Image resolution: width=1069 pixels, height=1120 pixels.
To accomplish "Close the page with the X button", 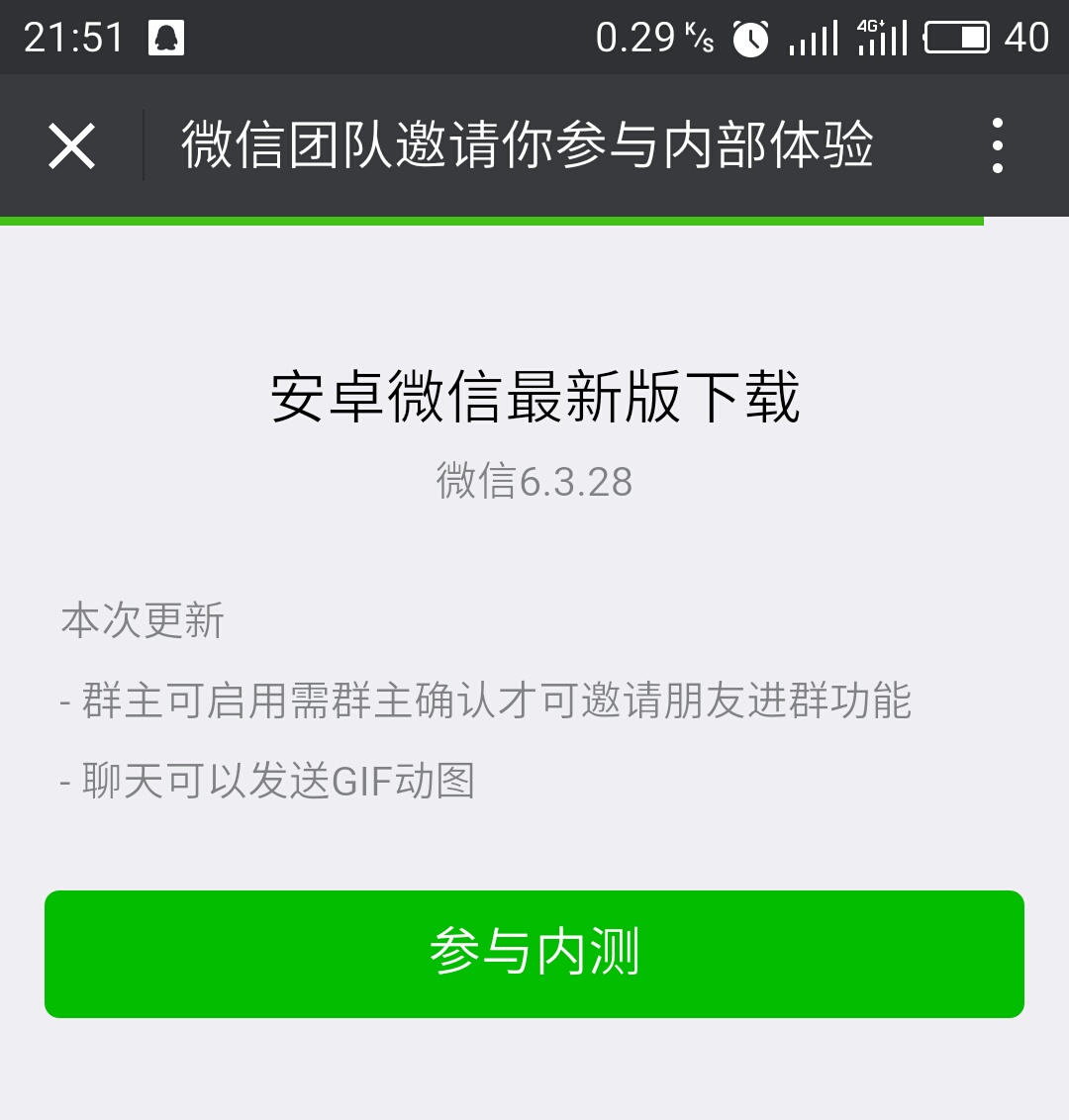I will coord(70,145).
